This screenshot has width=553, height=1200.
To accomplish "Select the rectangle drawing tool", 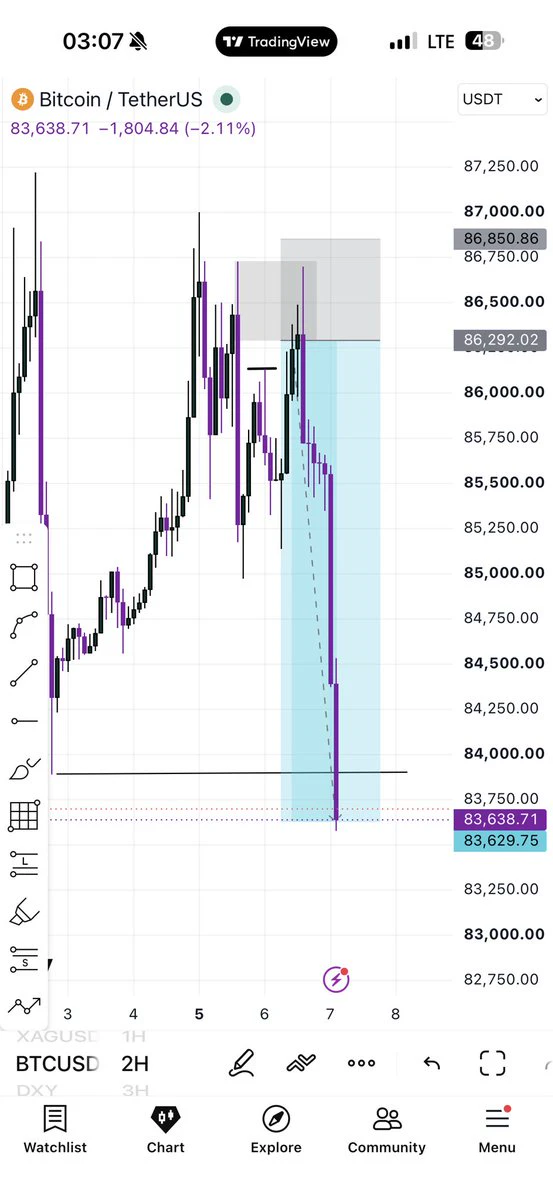I will click(24, 577).
